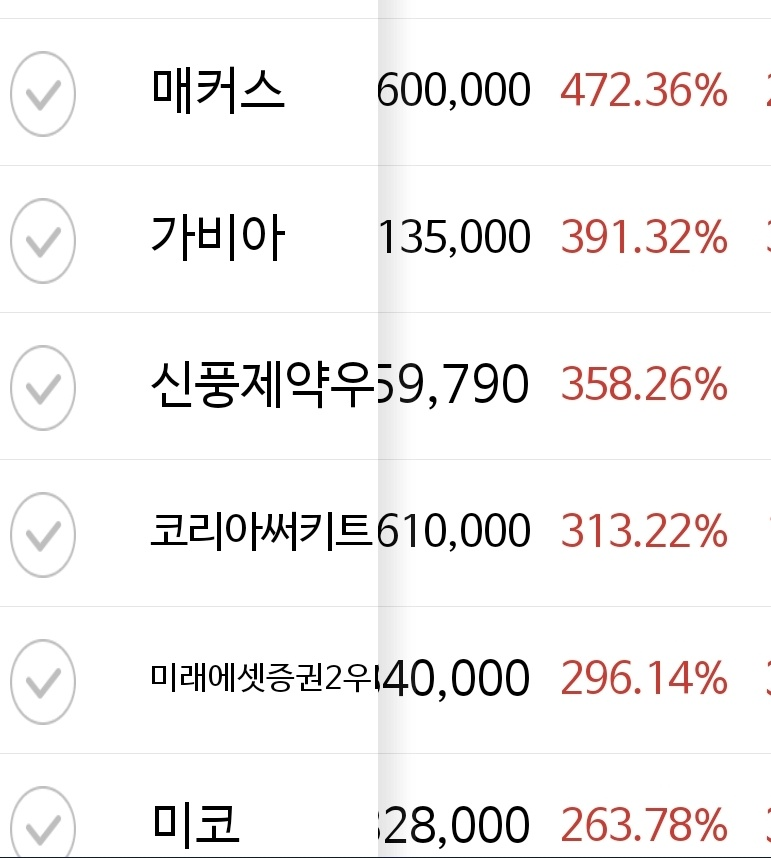Check the circle next to 가비아
The image size is (771, 858).
click(42, 240)
